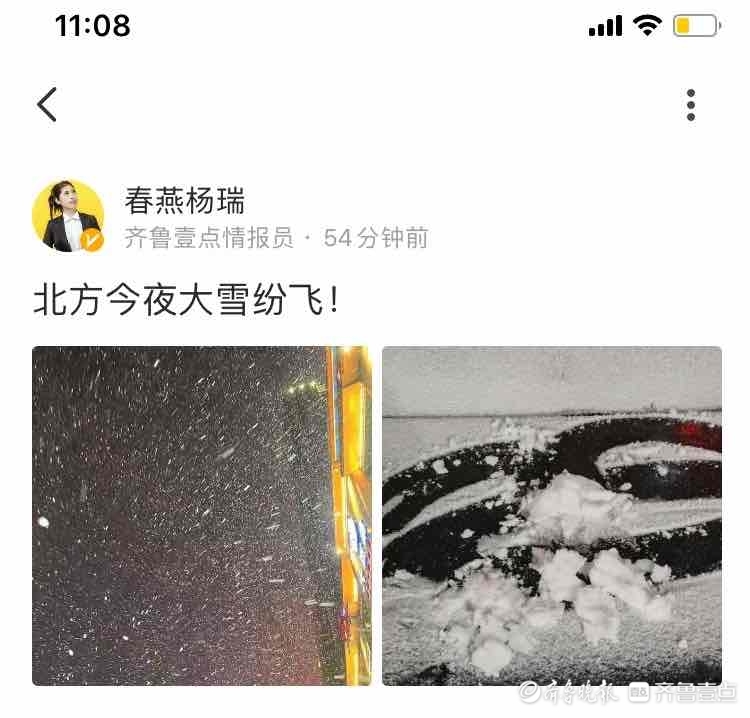
Task: Open the three-dot overflow menu
Action: click(690, 104)
